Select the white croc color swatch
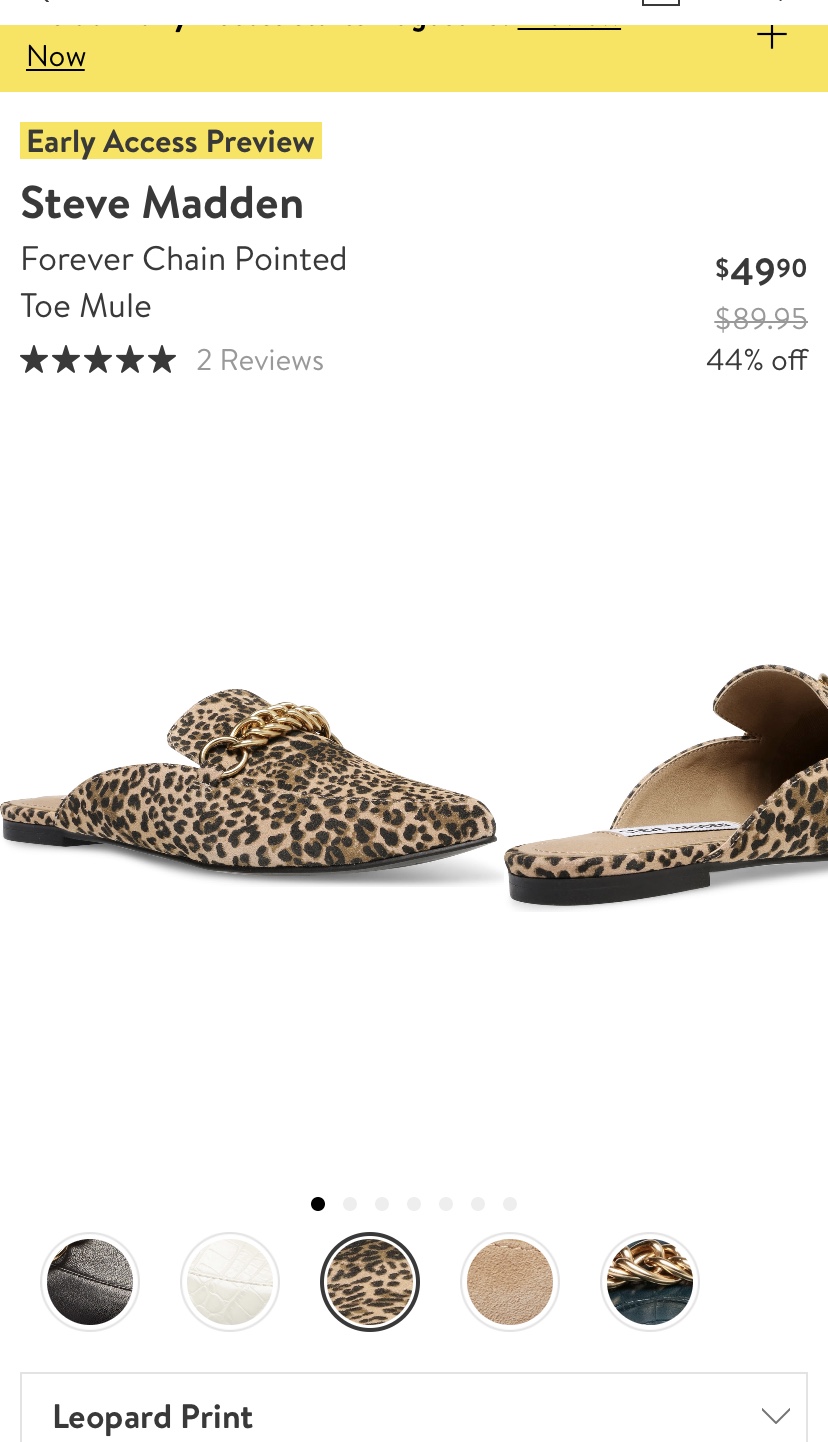Screen dimensions: 828x1442 [x=230, y=1281]
